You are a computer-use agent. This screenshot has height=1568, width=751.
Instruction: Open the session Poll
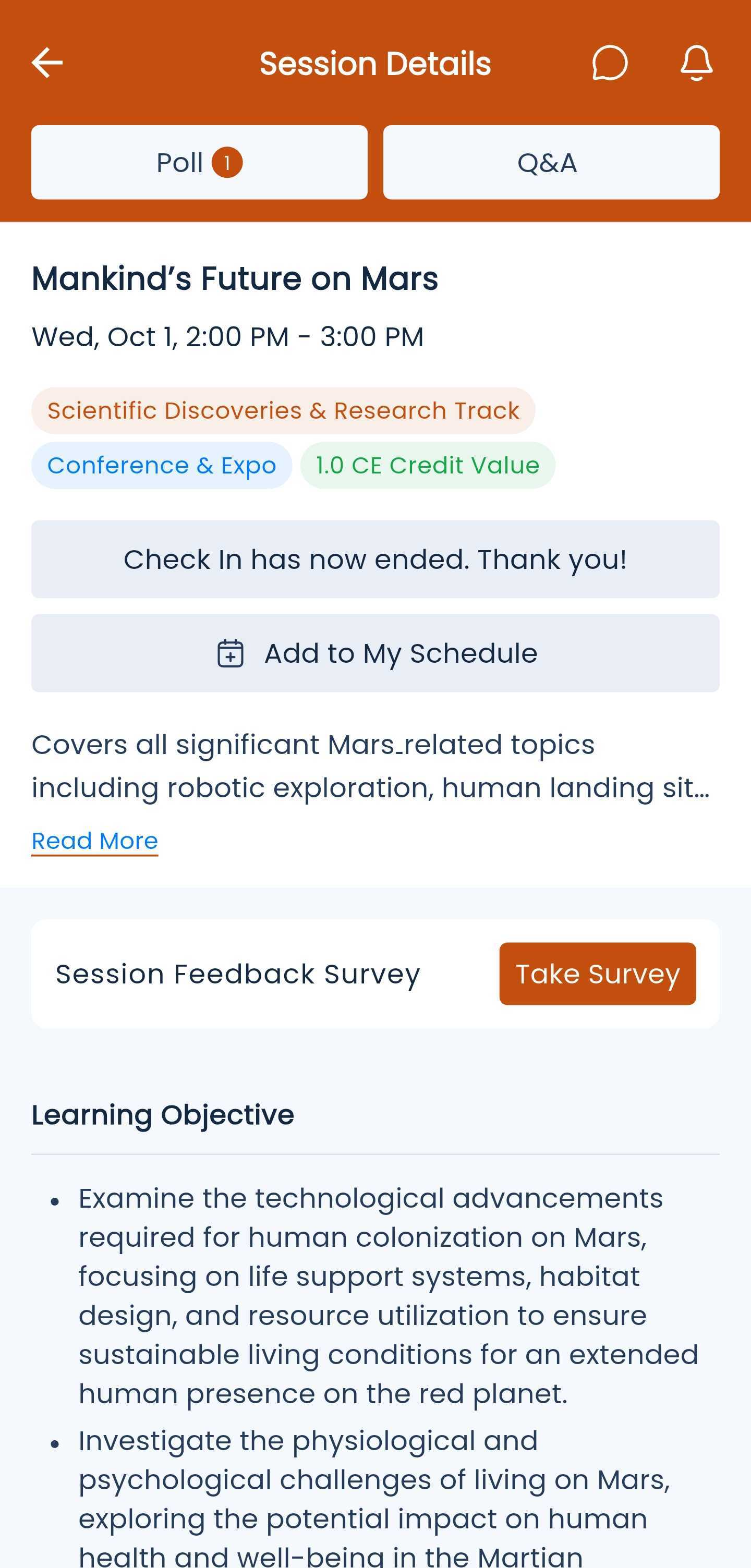click(199, 163)
